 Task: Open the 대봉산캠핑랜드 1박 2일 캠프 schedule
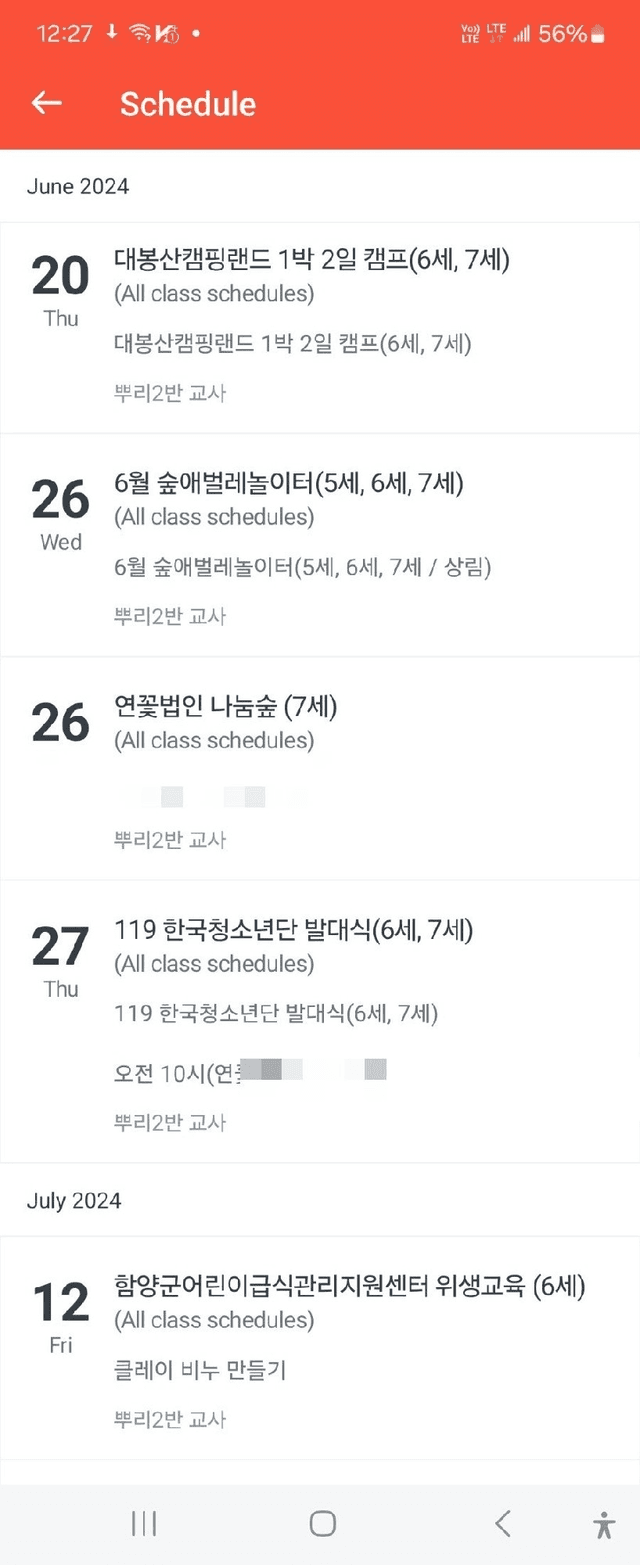pyautogui.click(x=312, y=262)
